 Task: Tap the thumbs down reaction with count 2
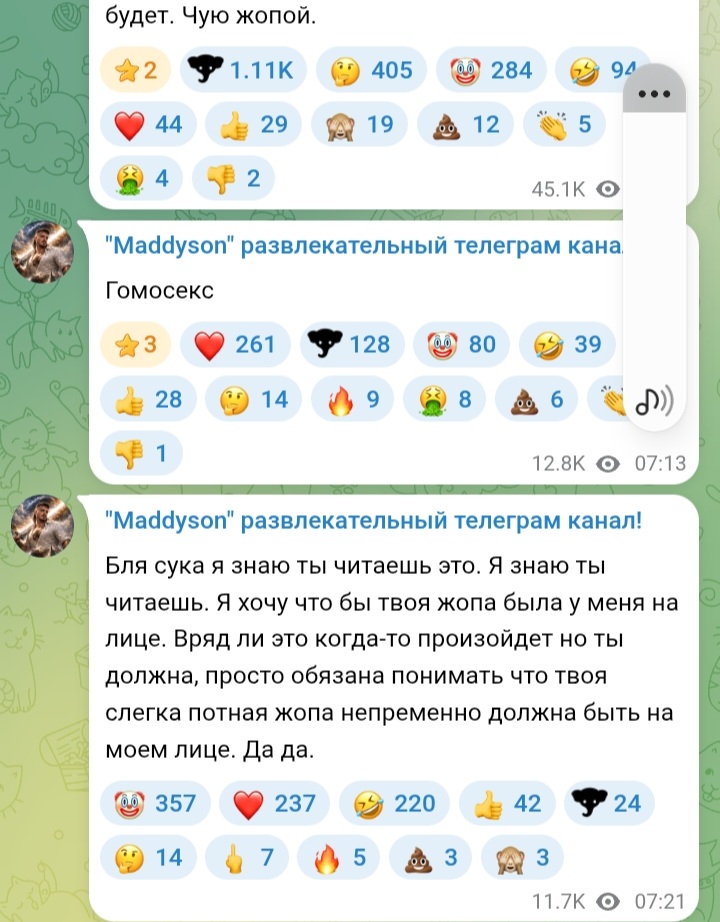[x=233, y=178]
